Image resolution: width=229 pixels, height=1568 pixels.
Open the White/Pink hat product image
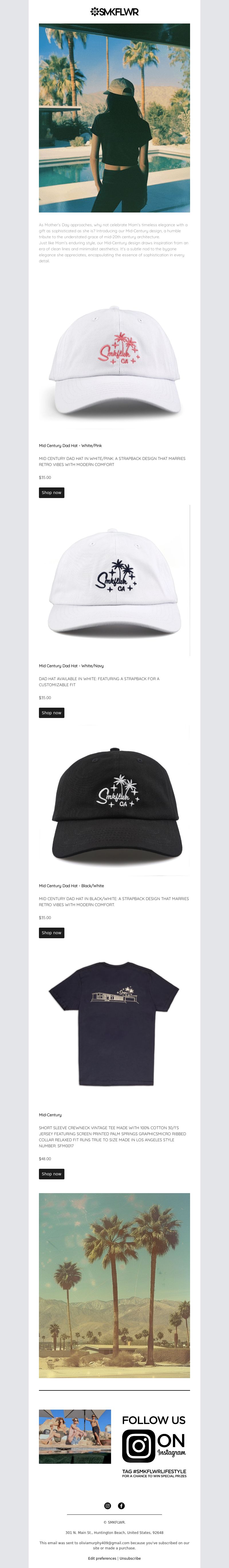[x=114, y=359]
